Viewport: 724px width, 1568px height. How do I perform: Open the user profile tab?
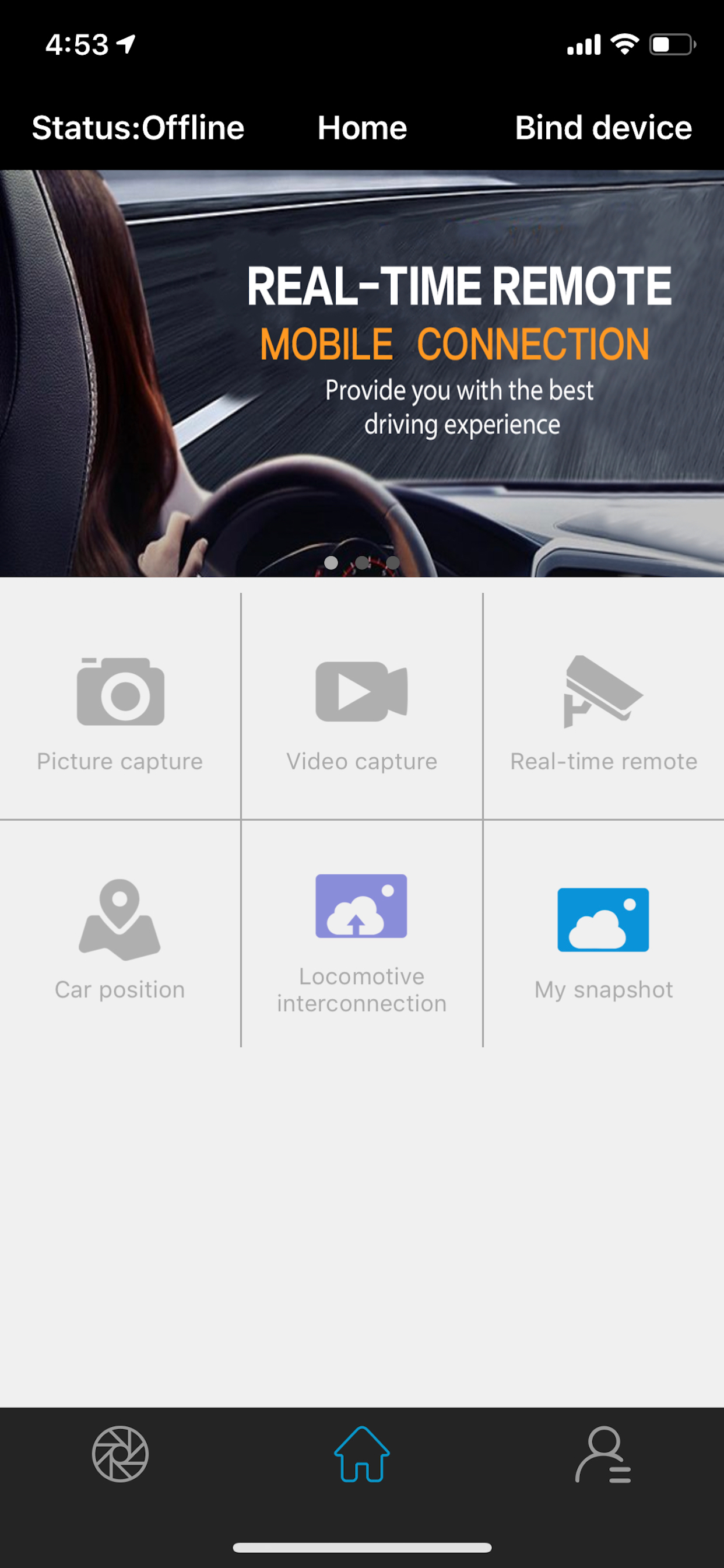[603, 1455]
